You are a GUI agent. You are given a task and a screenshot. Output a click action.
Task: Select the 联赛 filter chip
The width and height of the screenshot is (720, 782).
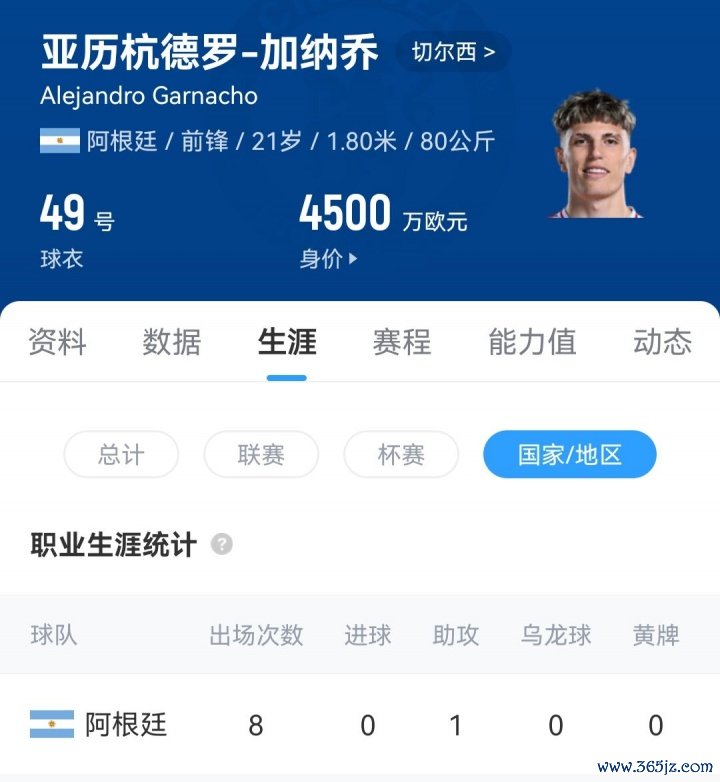[261, 455]
